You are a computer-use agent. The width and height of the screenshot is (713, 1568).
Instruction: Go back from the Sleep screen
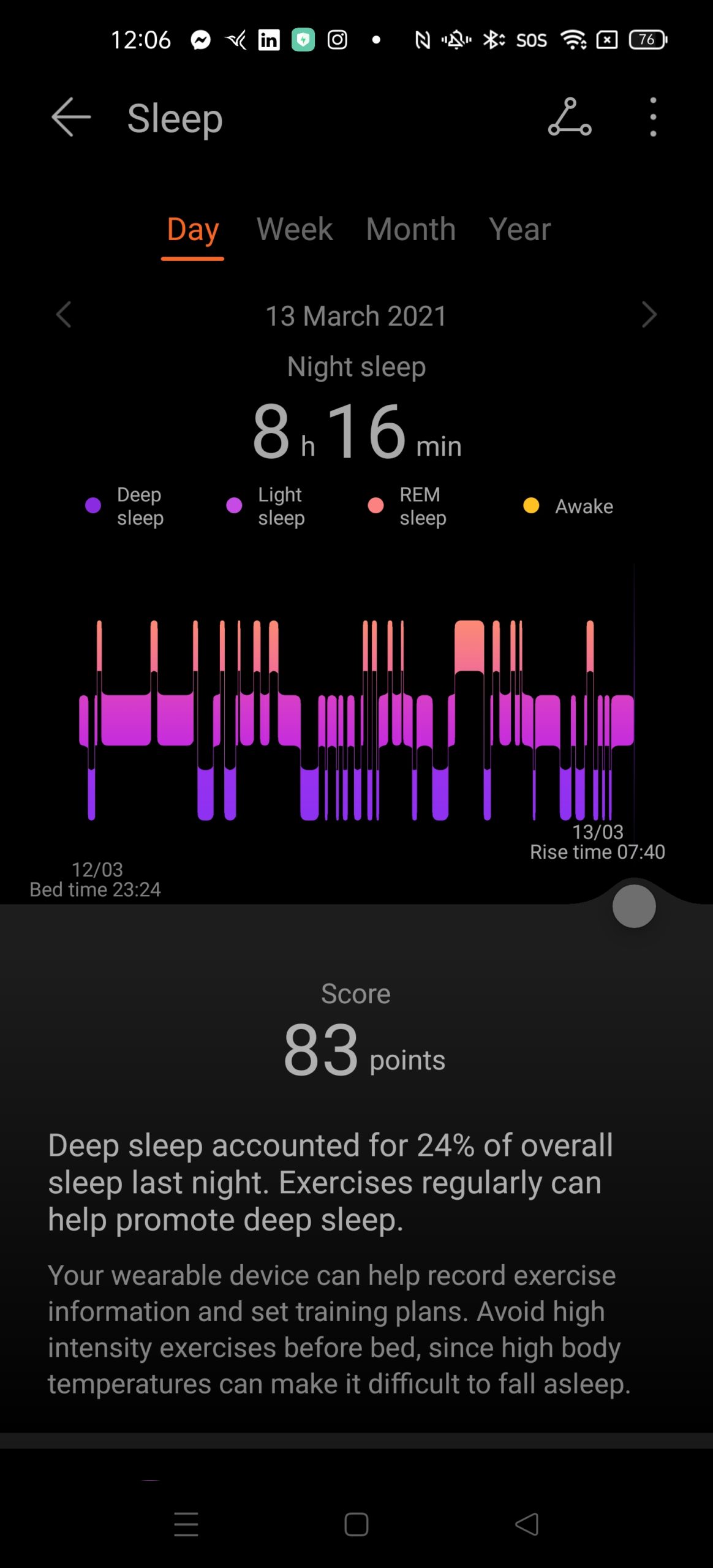click(71, 117)
